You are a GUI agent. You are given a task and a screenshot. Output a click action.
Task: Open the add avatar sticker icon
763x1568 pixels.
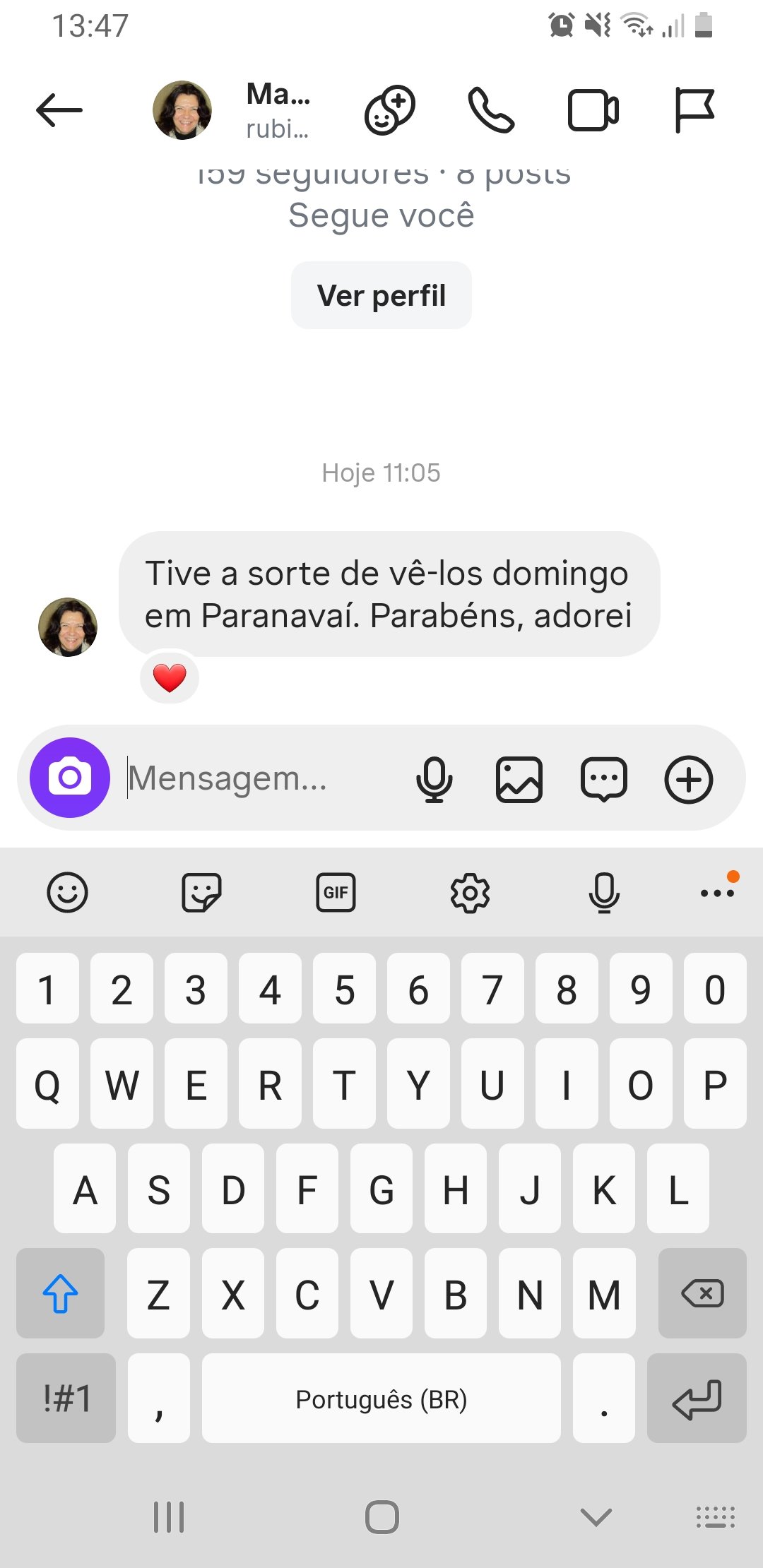[389, 110]
